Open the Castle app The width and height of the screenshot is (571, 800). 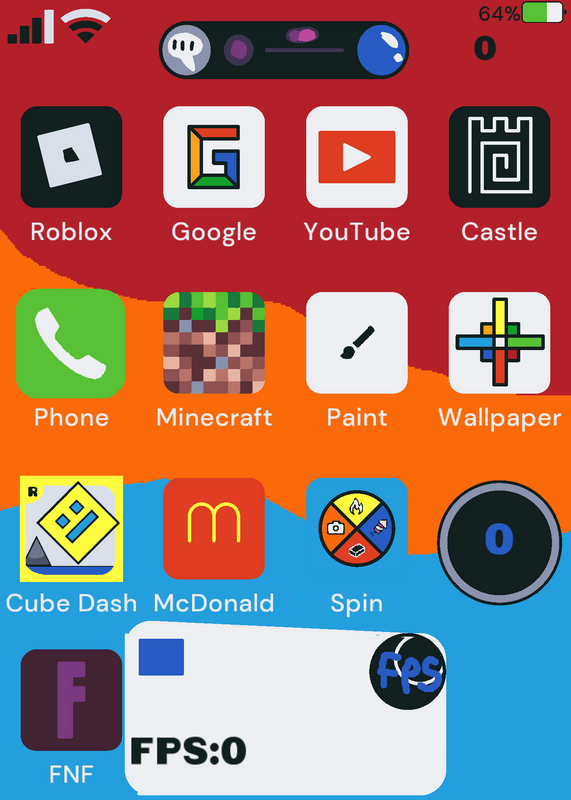[x=500, y=157]
